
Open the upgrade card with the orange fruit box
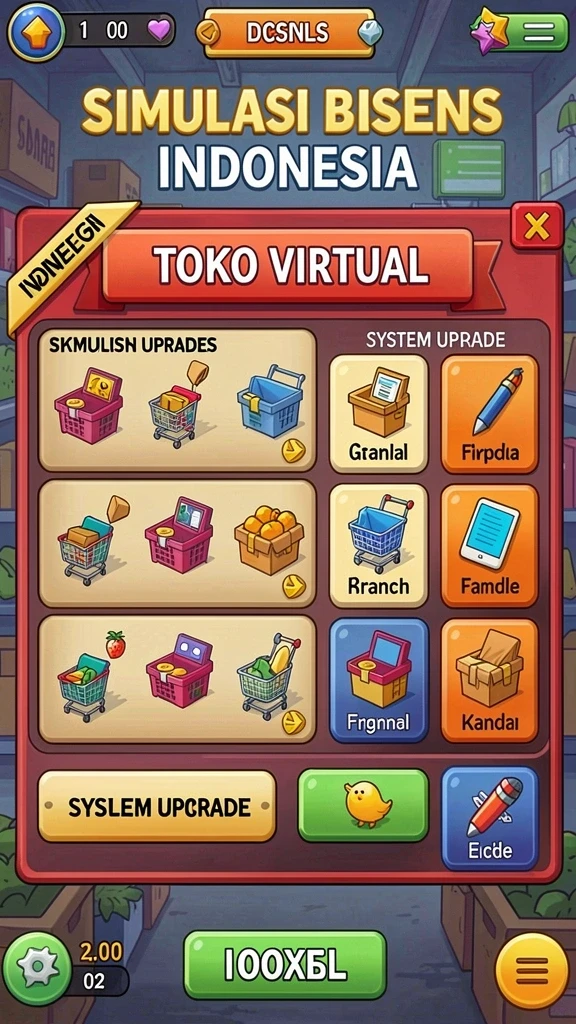pyautogui.click(x=177, y=543)
